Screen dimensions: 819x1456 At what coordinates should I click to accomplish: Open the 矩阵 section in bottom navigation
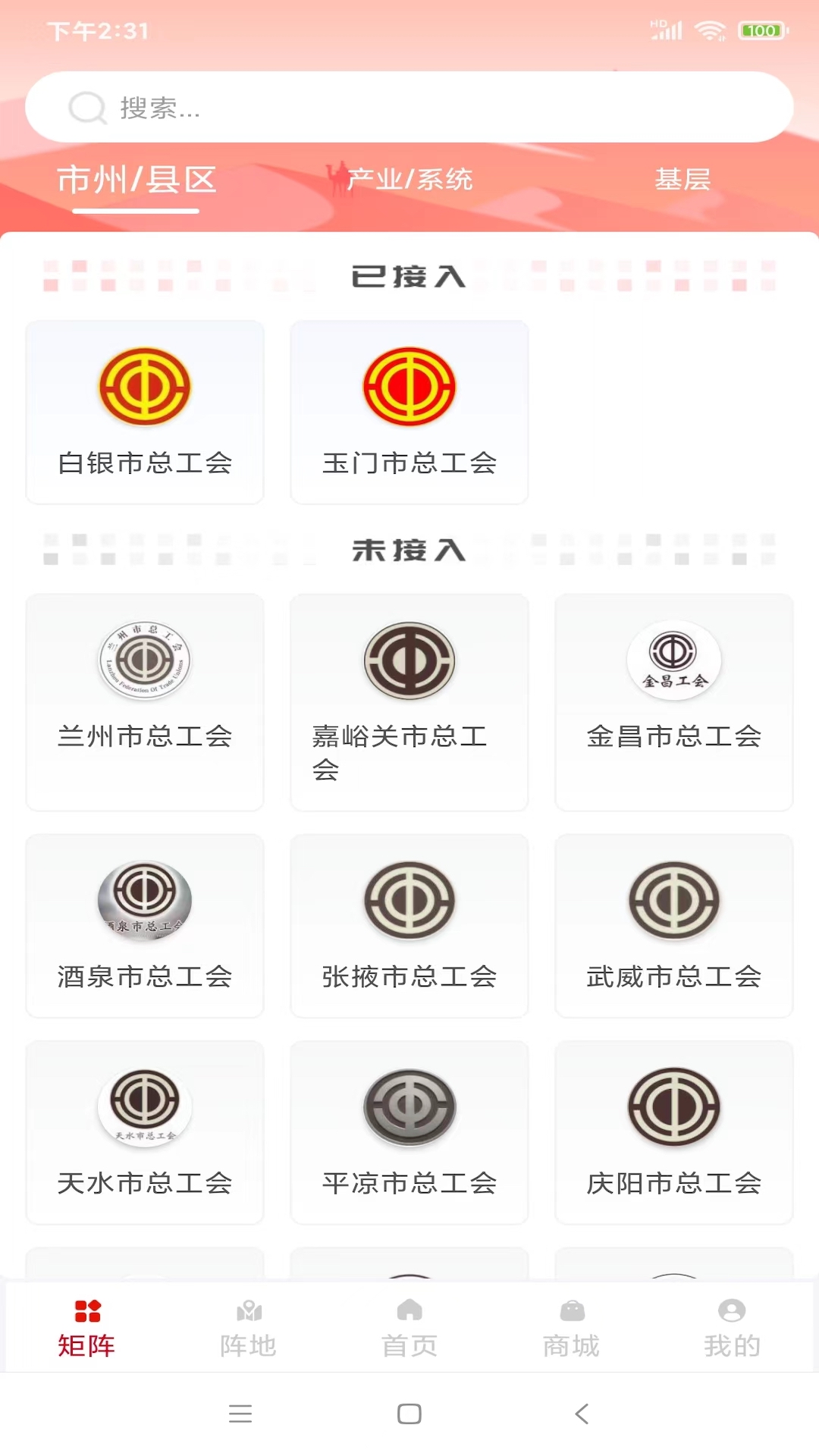(x=86, y=1326)
